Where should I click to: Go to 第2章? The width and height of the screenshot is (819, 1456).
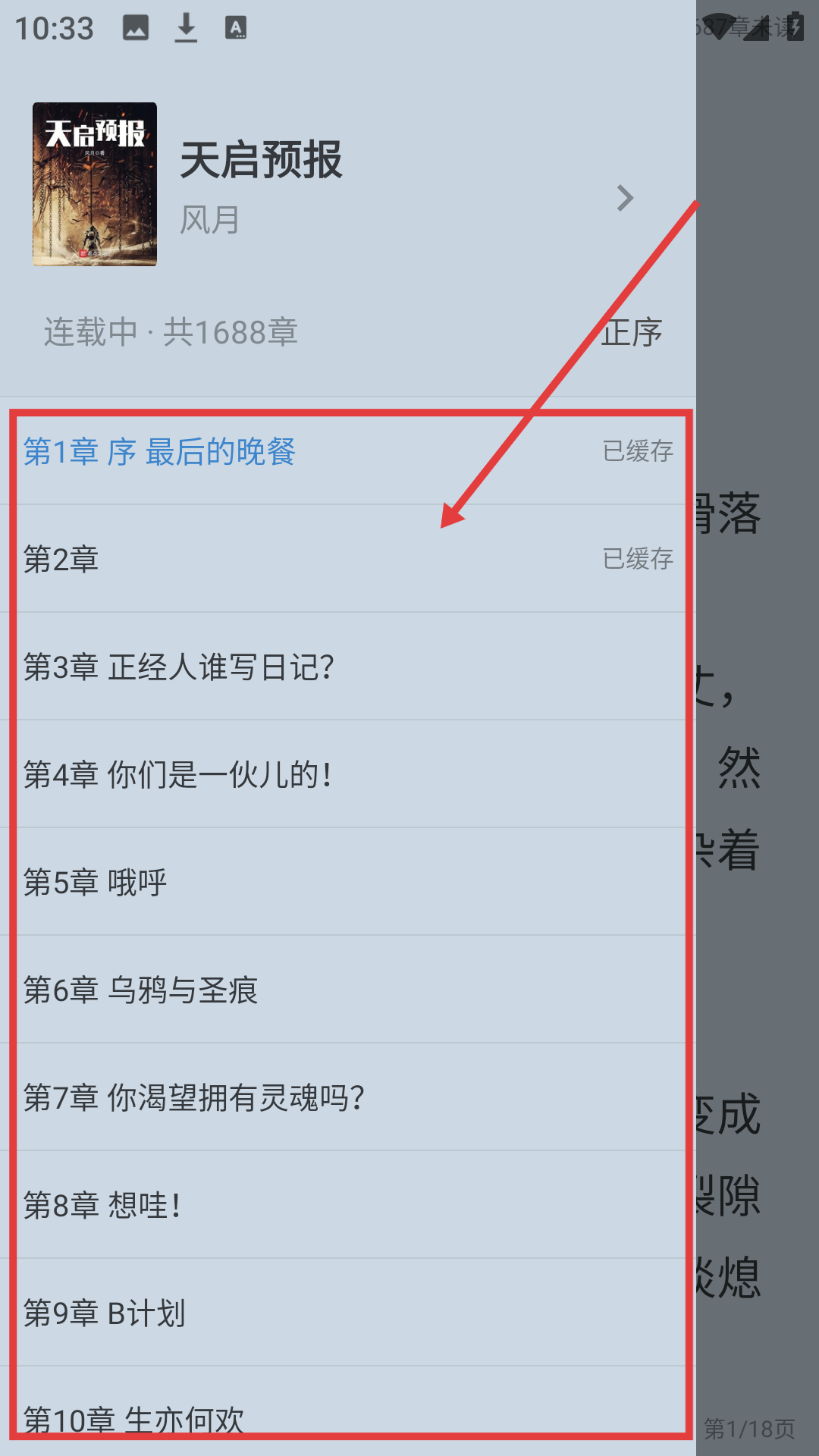coord(61,560)
